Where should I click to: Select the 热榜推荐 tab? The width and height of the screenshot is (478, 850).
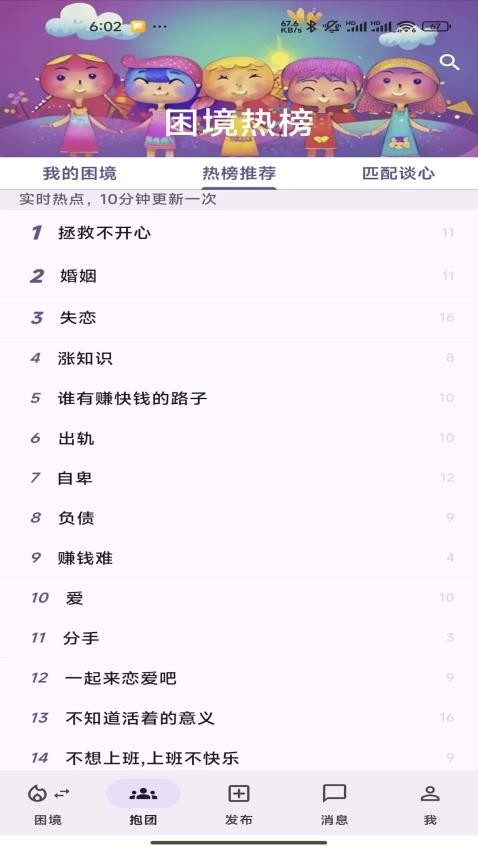(x=239, y=173)
